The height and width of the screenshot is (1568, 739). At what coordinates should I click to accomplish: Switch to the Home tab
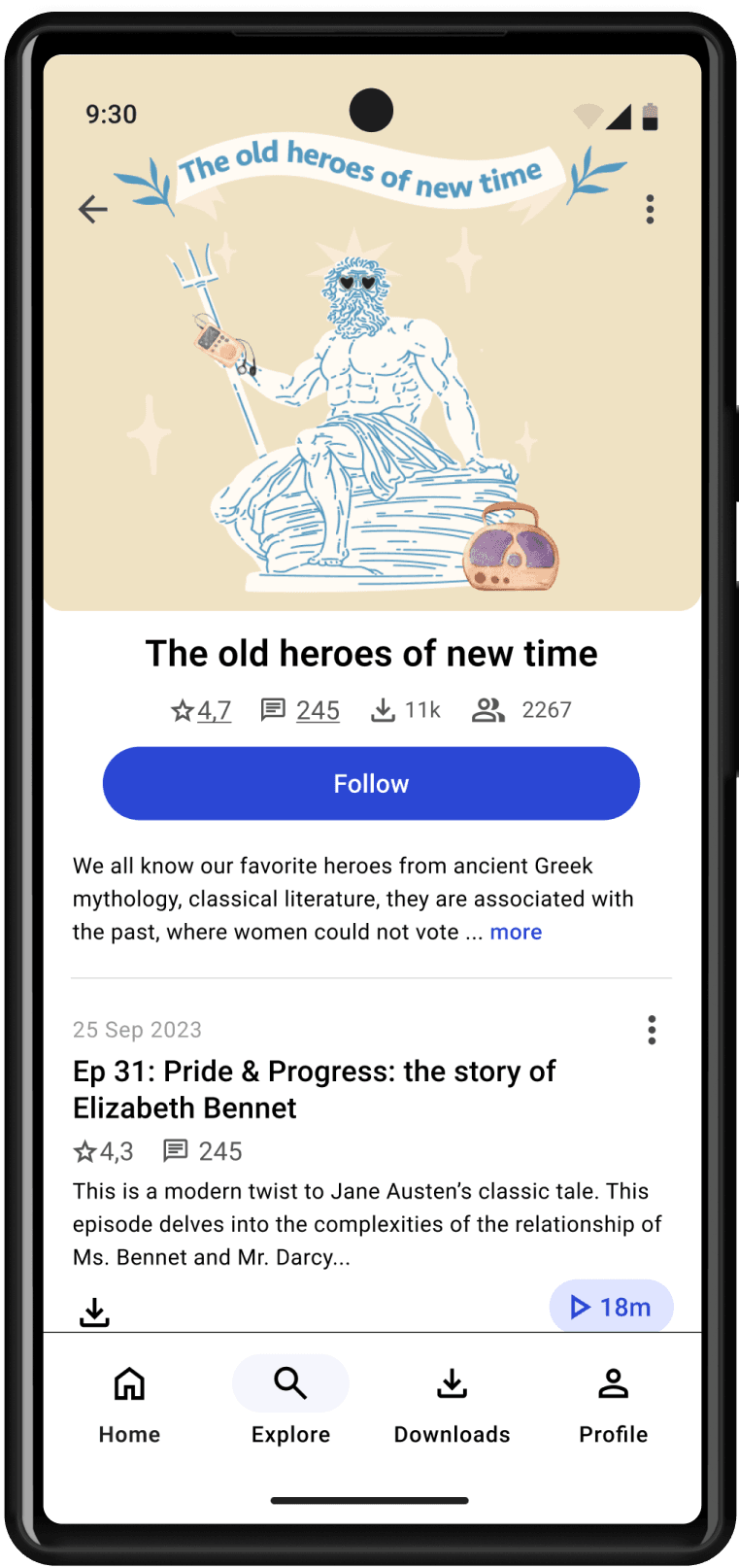click(129, 1402)
